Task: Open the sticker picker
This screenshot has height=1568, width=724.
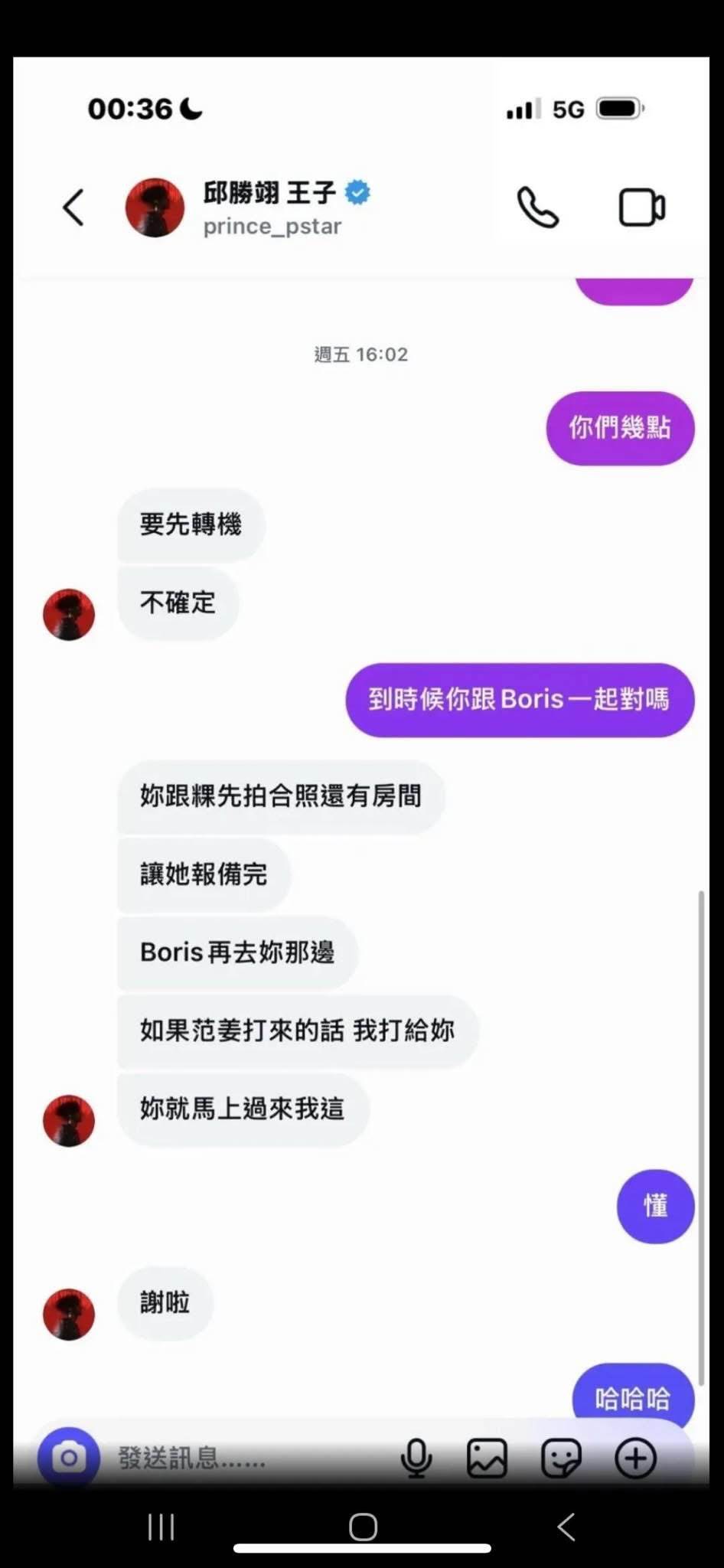Action: [x=561, y=1458]
